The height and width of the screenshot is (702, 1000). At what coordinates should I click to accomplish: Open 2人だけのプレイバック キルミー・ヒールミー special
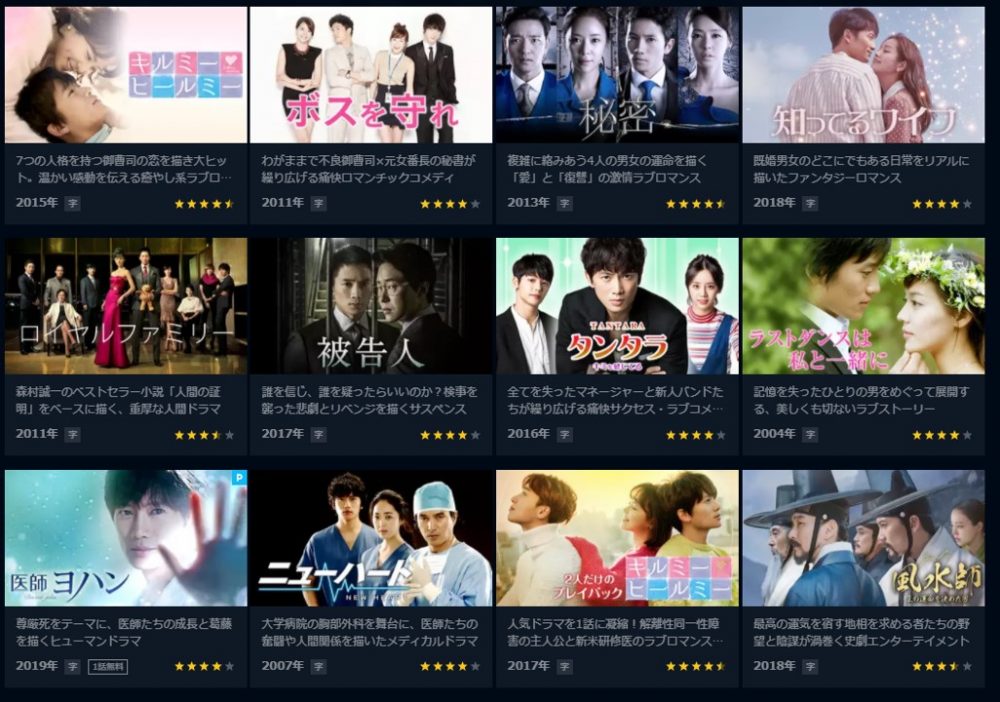point(617,538)
